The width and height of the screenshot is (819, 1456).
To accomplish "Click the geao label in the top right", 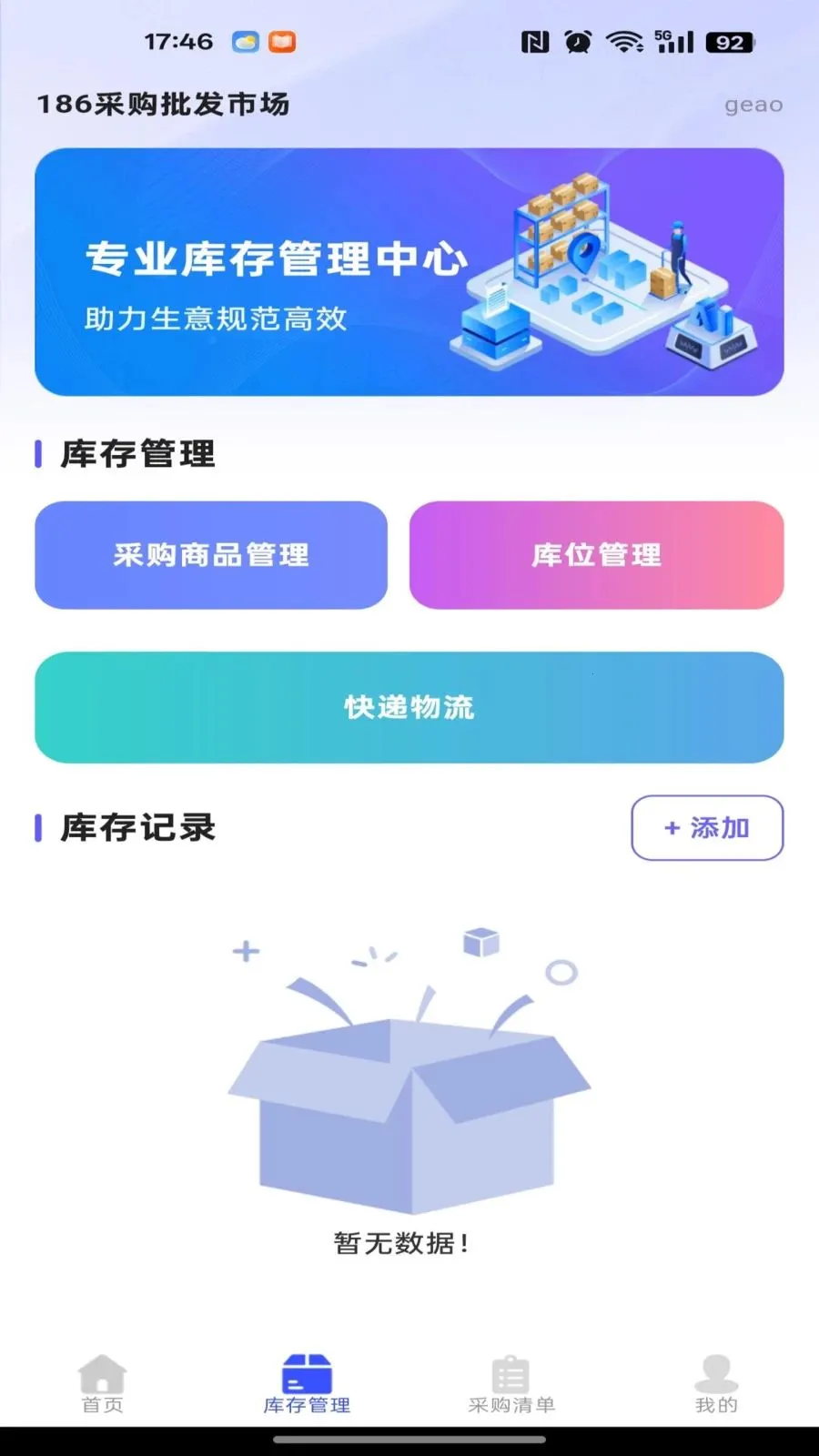I will click(753, 104).
